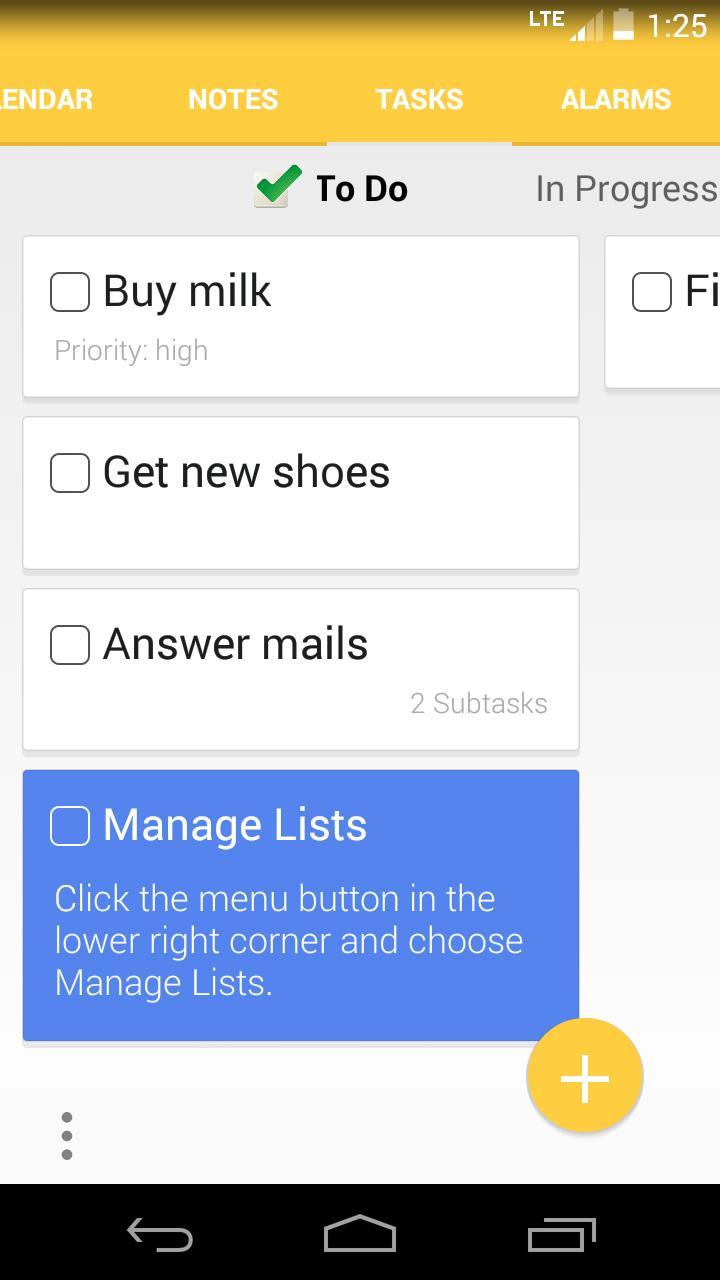Add a new task with plus button
This screenshot has width=720, height=1280.
(x=585, y=1077)
